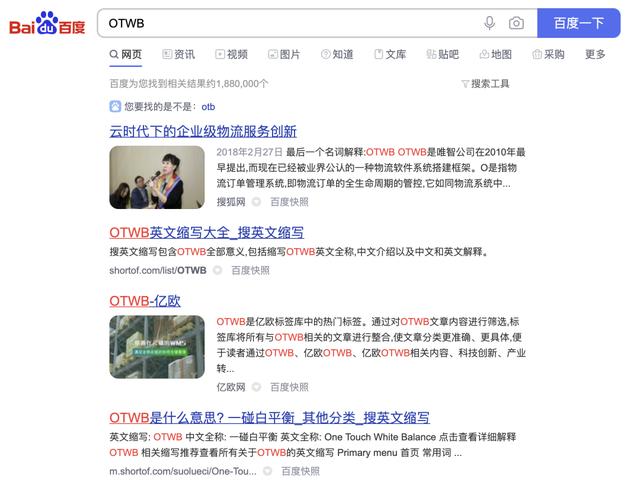Tap the 百度一下 search button
Screen dimensions: 640x482
[579, 23]
